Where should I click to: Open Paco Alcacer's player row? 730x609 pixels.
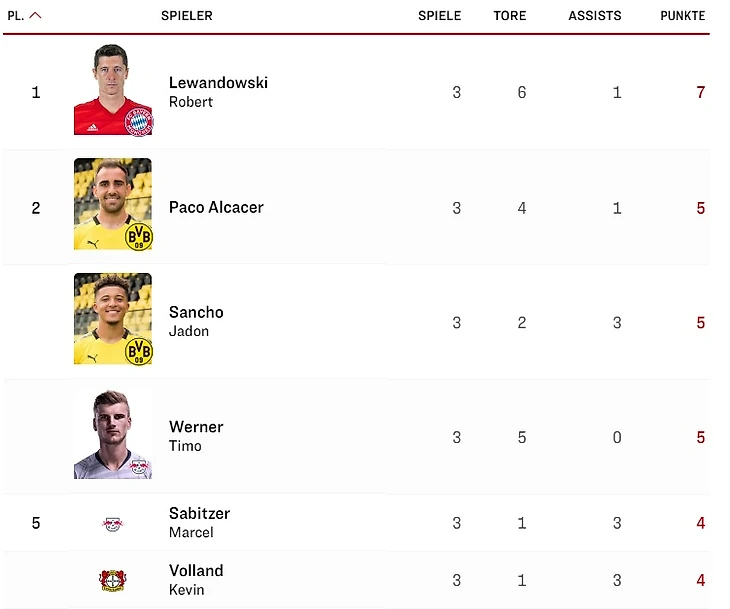[x=216, y=207]
